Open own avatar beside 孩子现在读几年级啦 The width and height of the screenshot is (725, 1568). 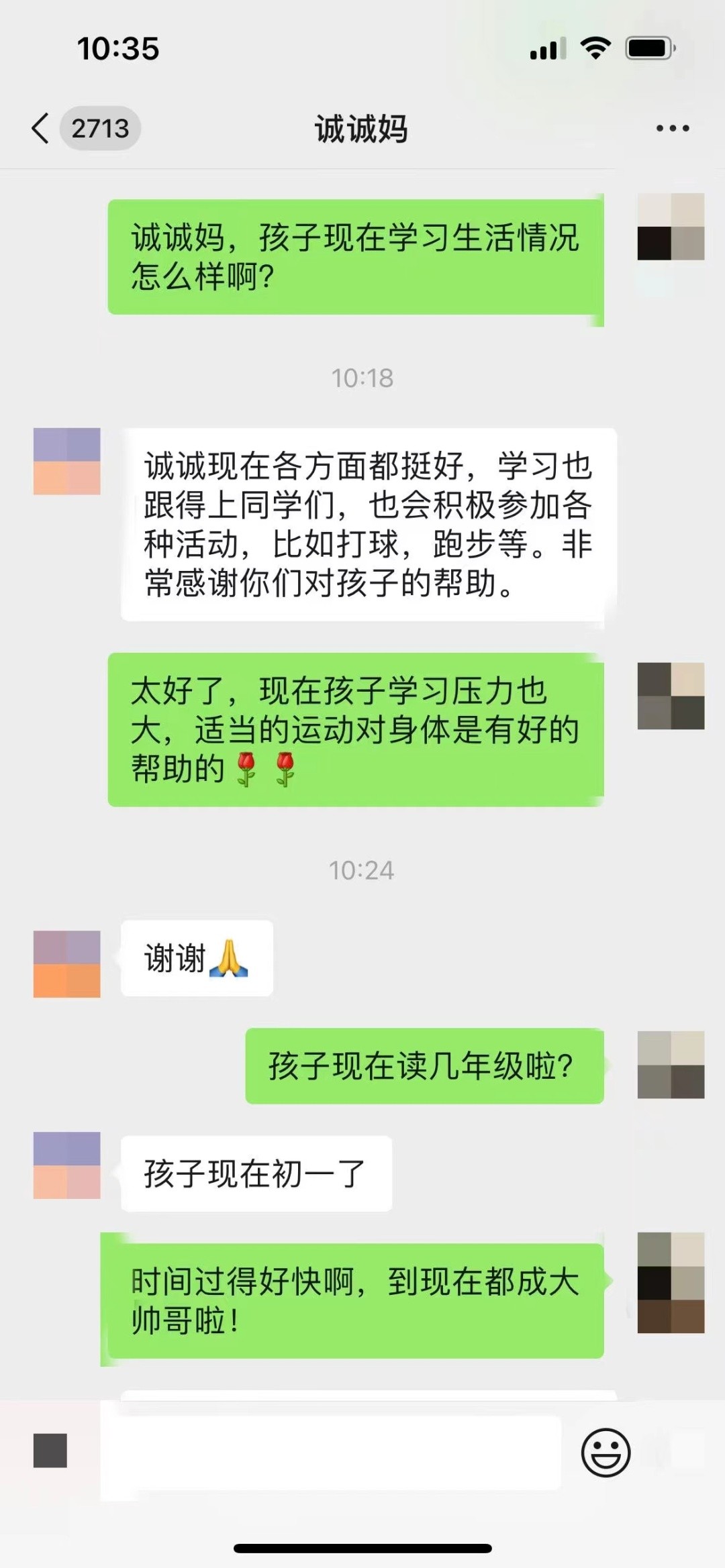click(671, 1064)
